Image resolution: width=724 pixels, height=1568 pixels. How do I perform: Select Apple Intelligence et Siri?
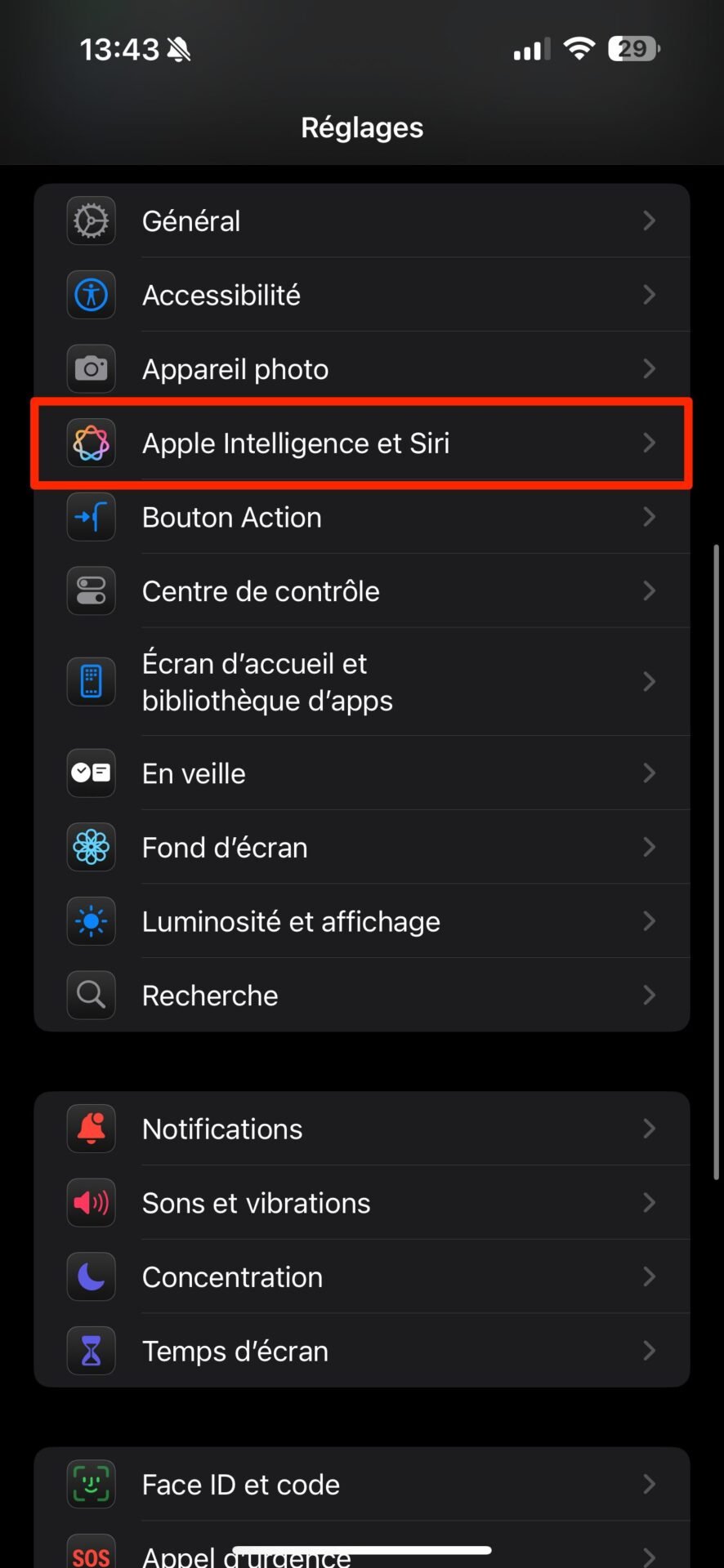pos(362,443)
